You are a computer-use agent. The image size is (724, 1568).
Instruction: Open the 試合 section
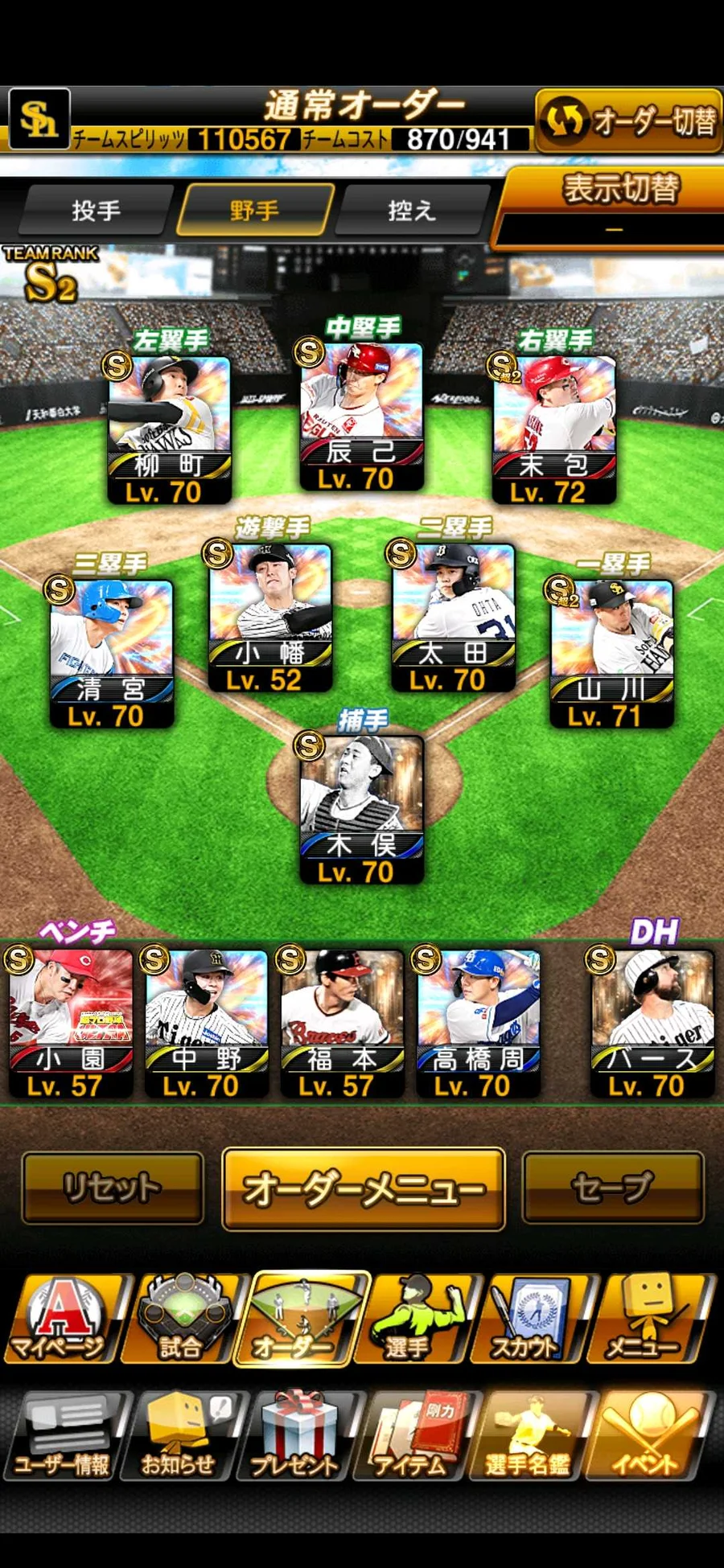pyautogui.click(x=182, y=1320)
